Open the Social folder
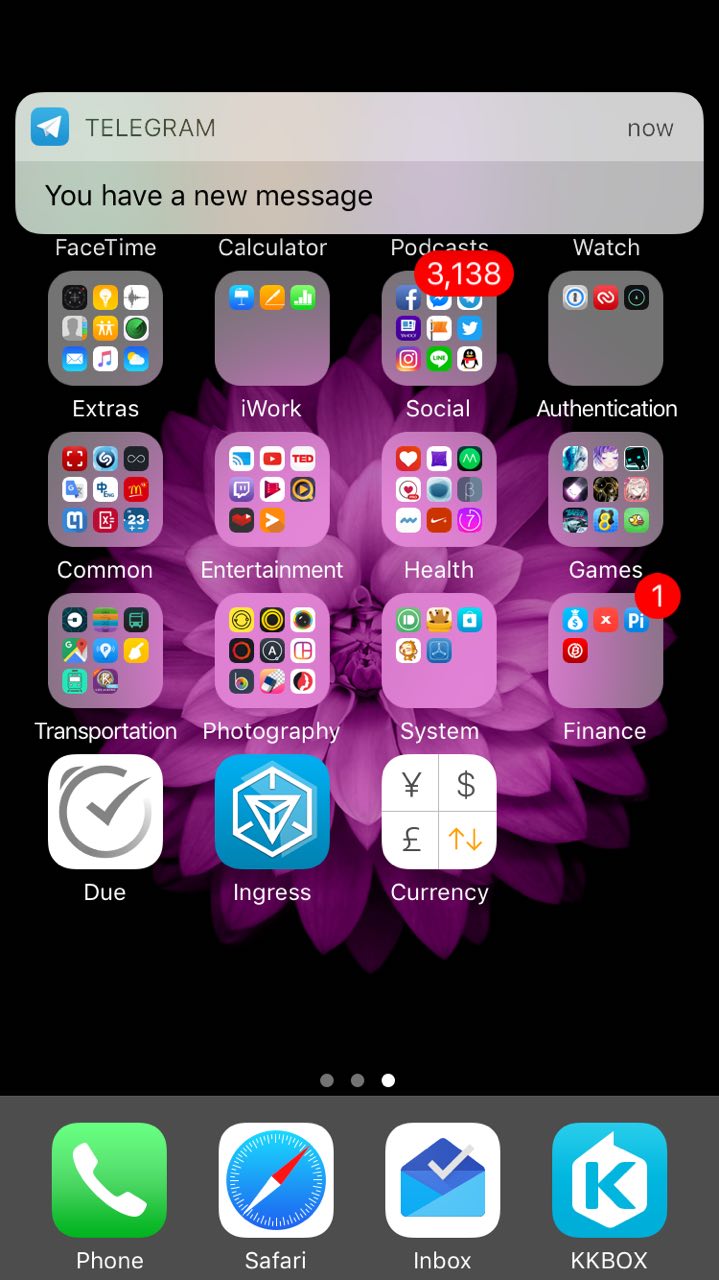The height and width of the screenshot is (1280, 719). [439, 328]
